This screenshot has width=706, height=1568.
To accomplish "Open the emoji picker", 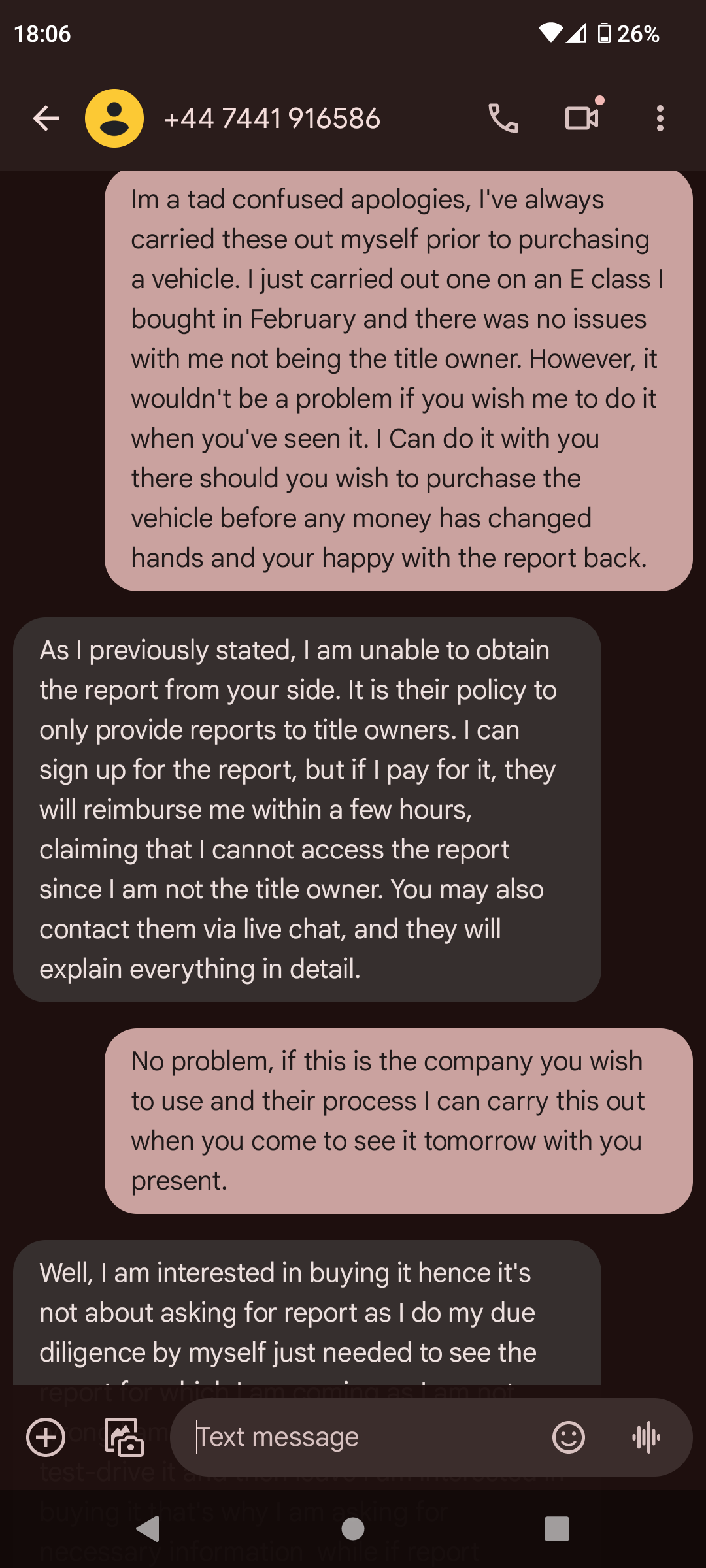I will point(568,1437).
